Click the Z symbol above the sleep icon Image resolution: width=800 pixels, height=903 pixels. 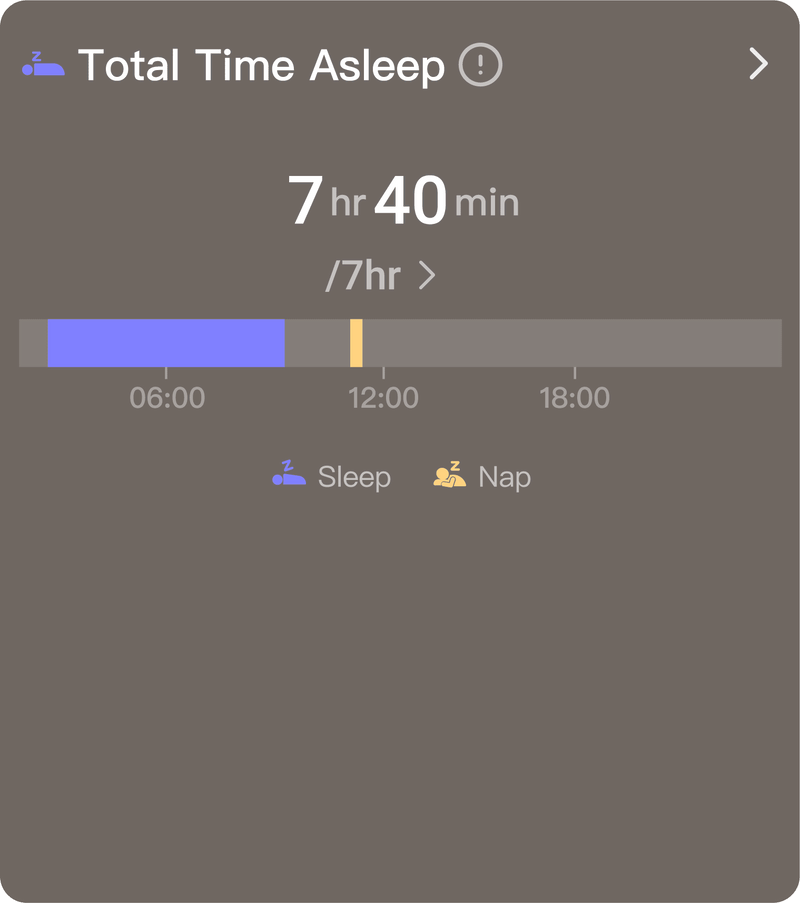[x=36, y=55]
